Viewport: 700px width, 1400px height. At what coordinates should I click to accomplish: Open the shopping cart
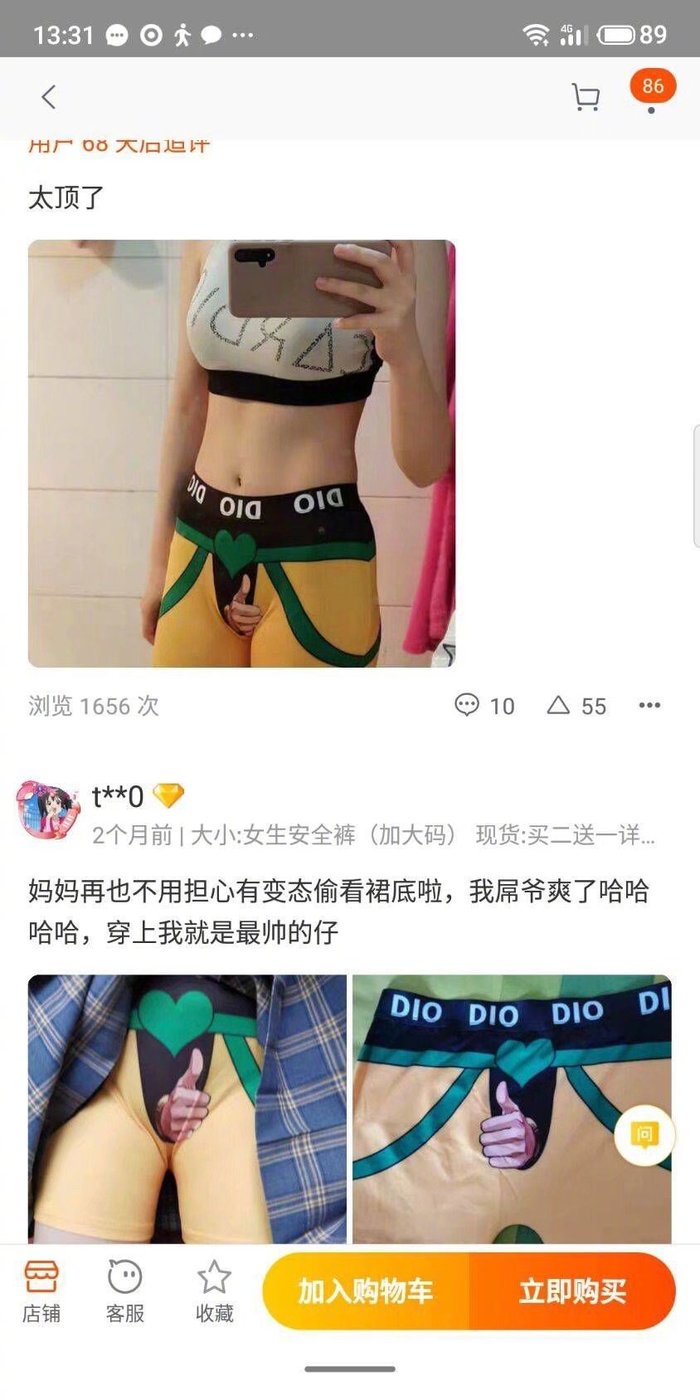point(585,97)
